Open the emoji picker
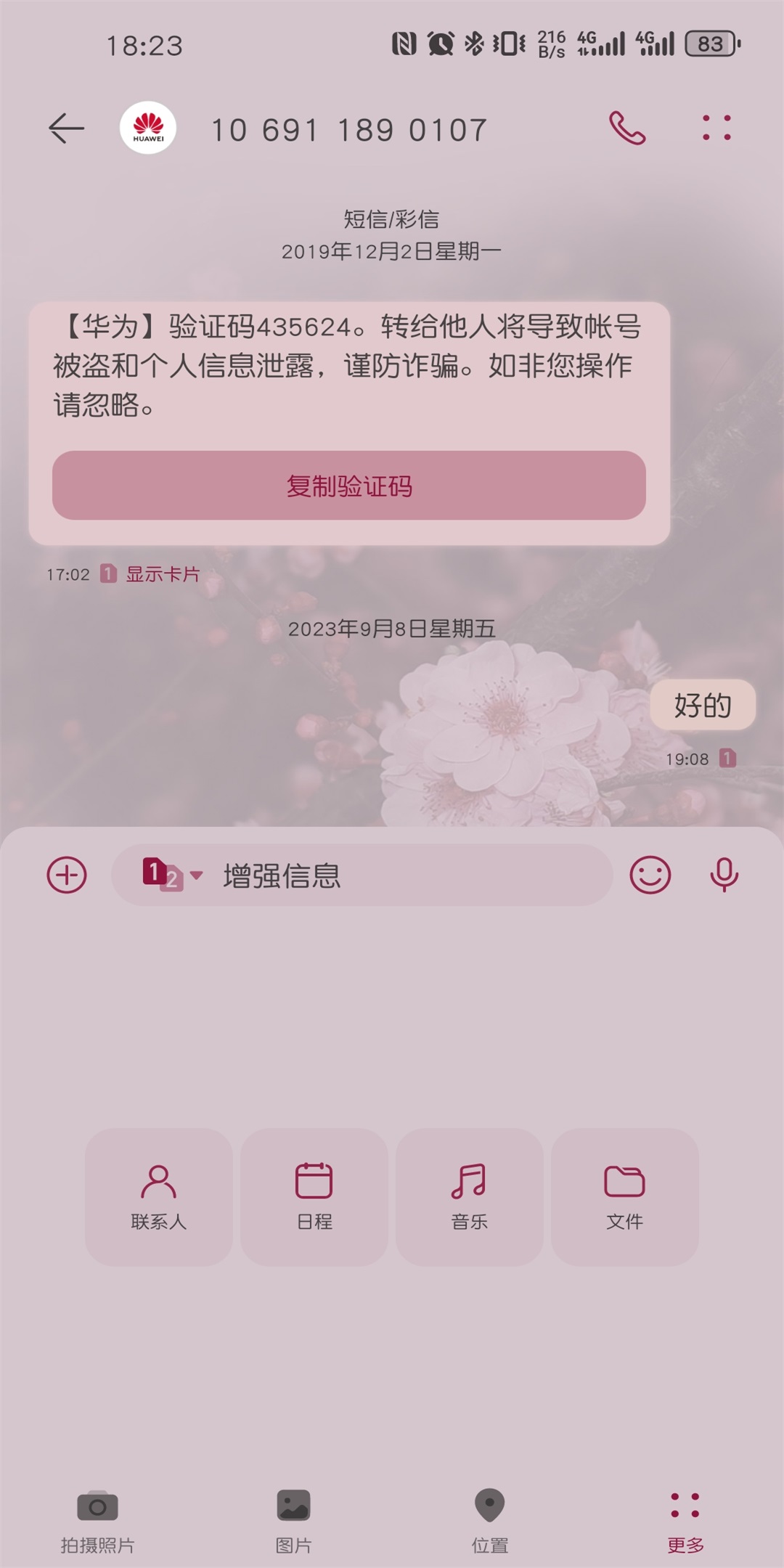 click(650, 875)
